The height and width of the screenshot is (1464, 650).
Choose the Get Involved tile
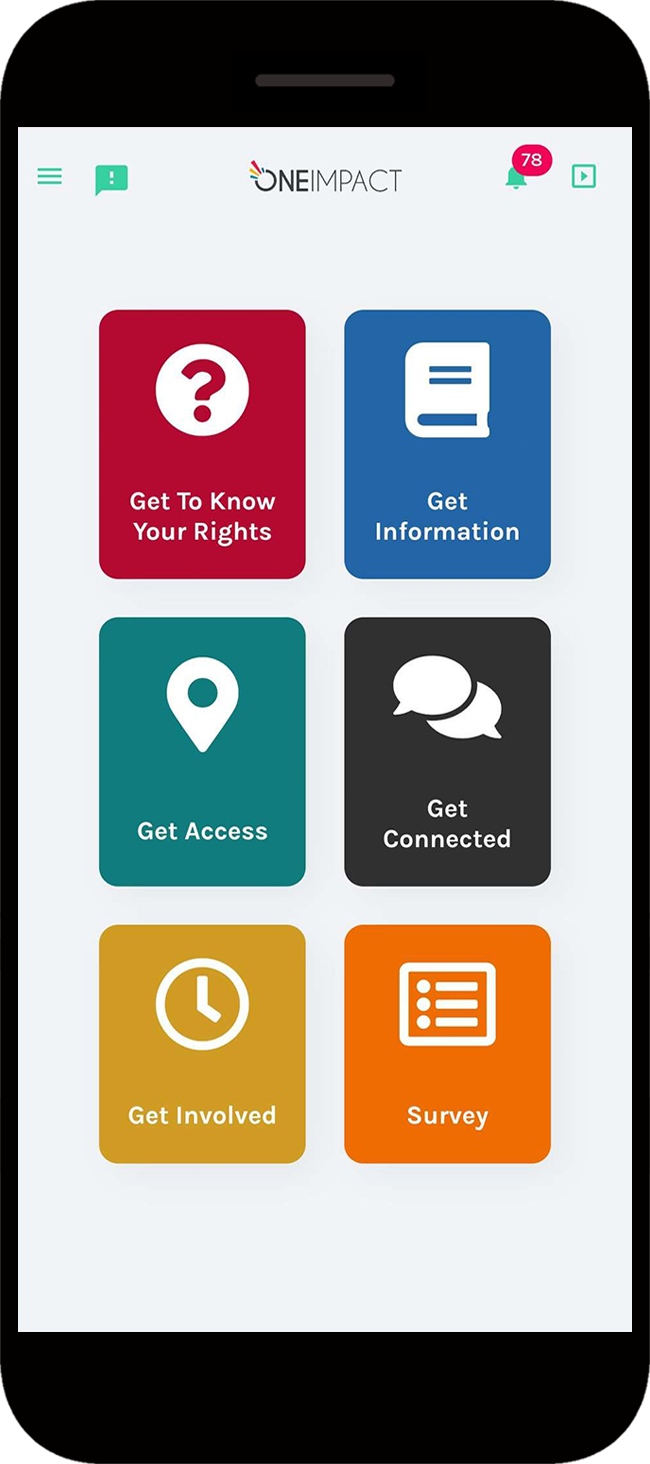(x=202, y=1043)
